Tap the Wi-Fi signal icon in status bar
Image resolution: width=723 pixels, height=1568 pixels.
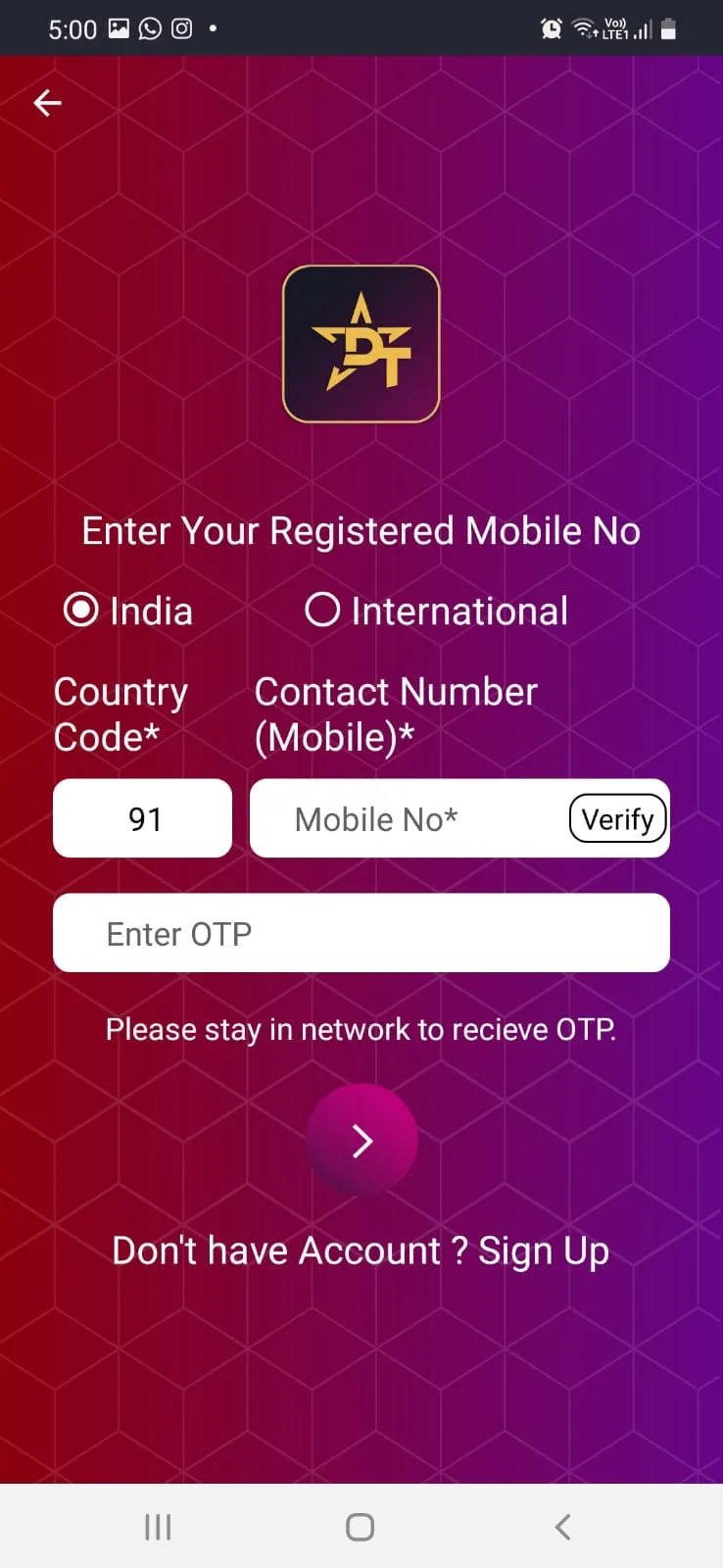coord(582,28)
